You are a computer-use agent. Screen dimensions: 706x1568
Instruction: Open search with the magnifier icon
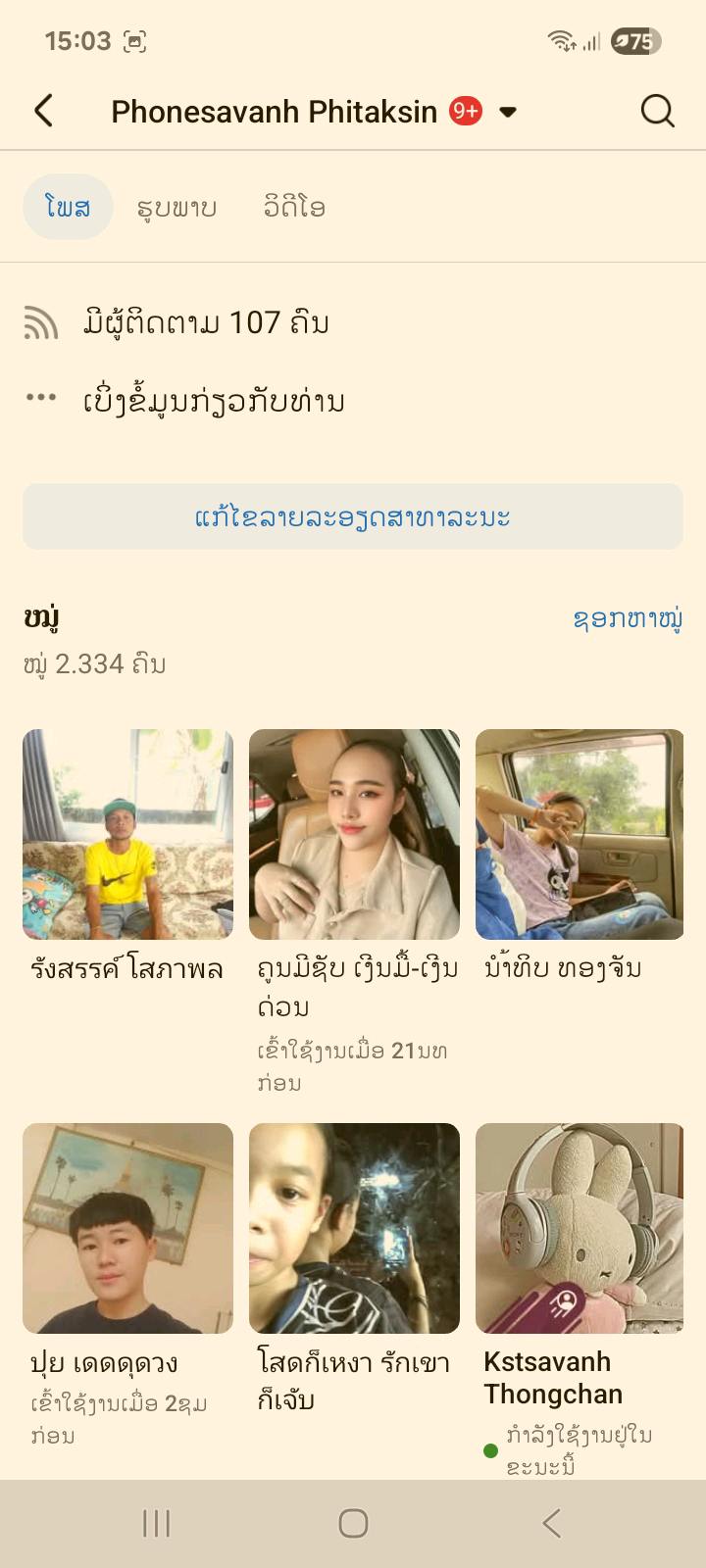[657, 112]
